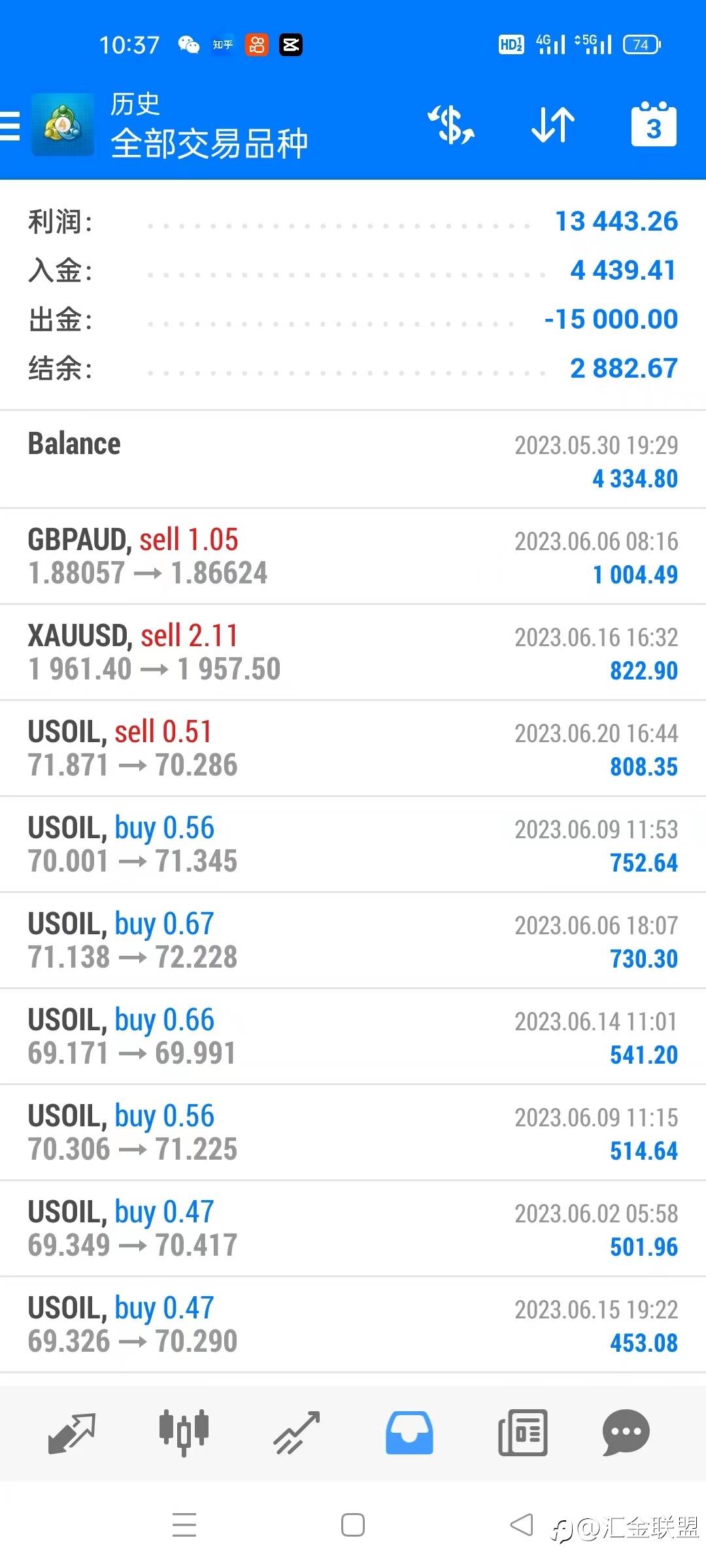Go to the system home screen
Image resolution: width=706 pixels, height=1568 pixels.
pos(353,1526)
